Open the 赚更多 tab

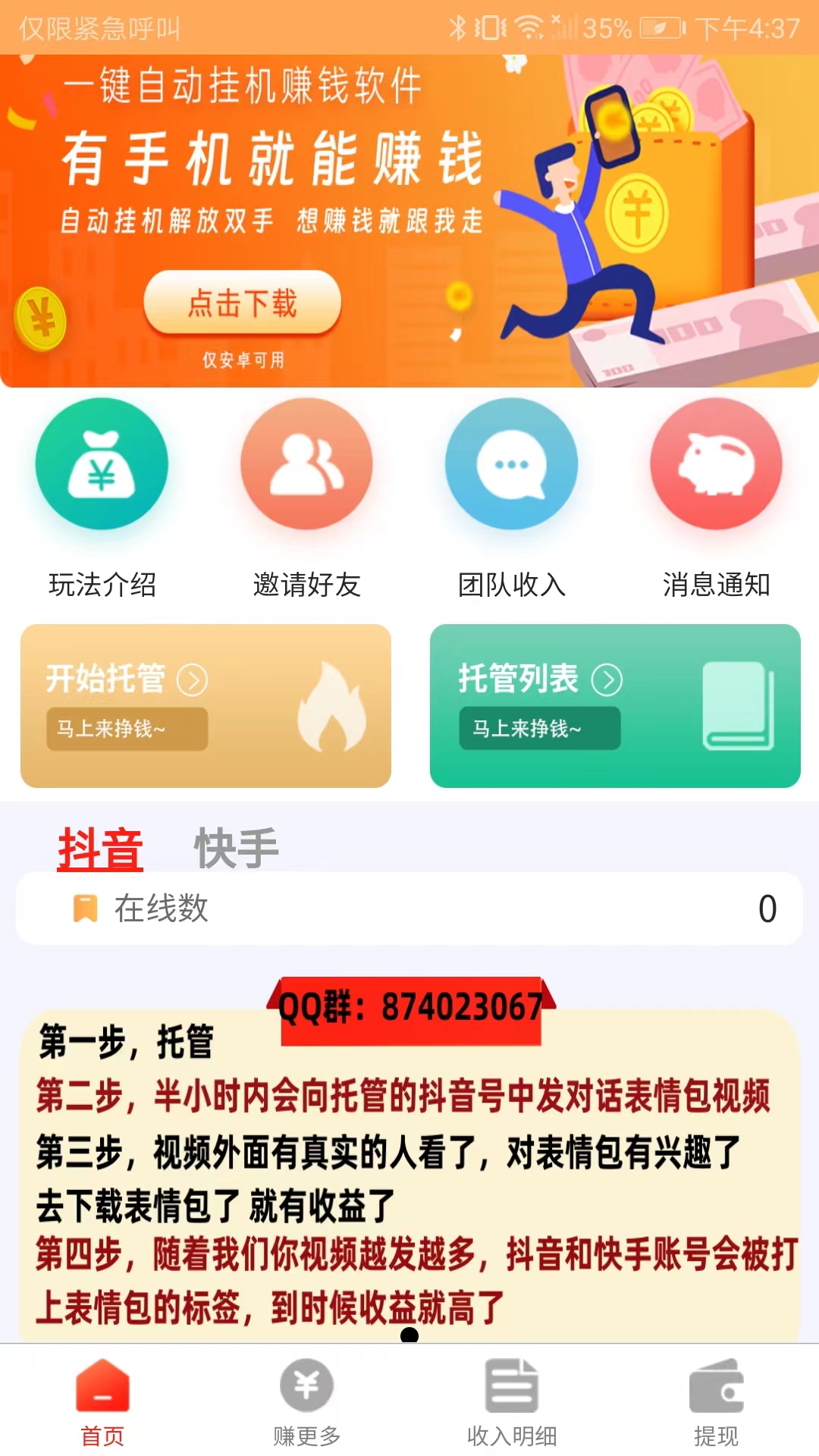point(306,1402)
